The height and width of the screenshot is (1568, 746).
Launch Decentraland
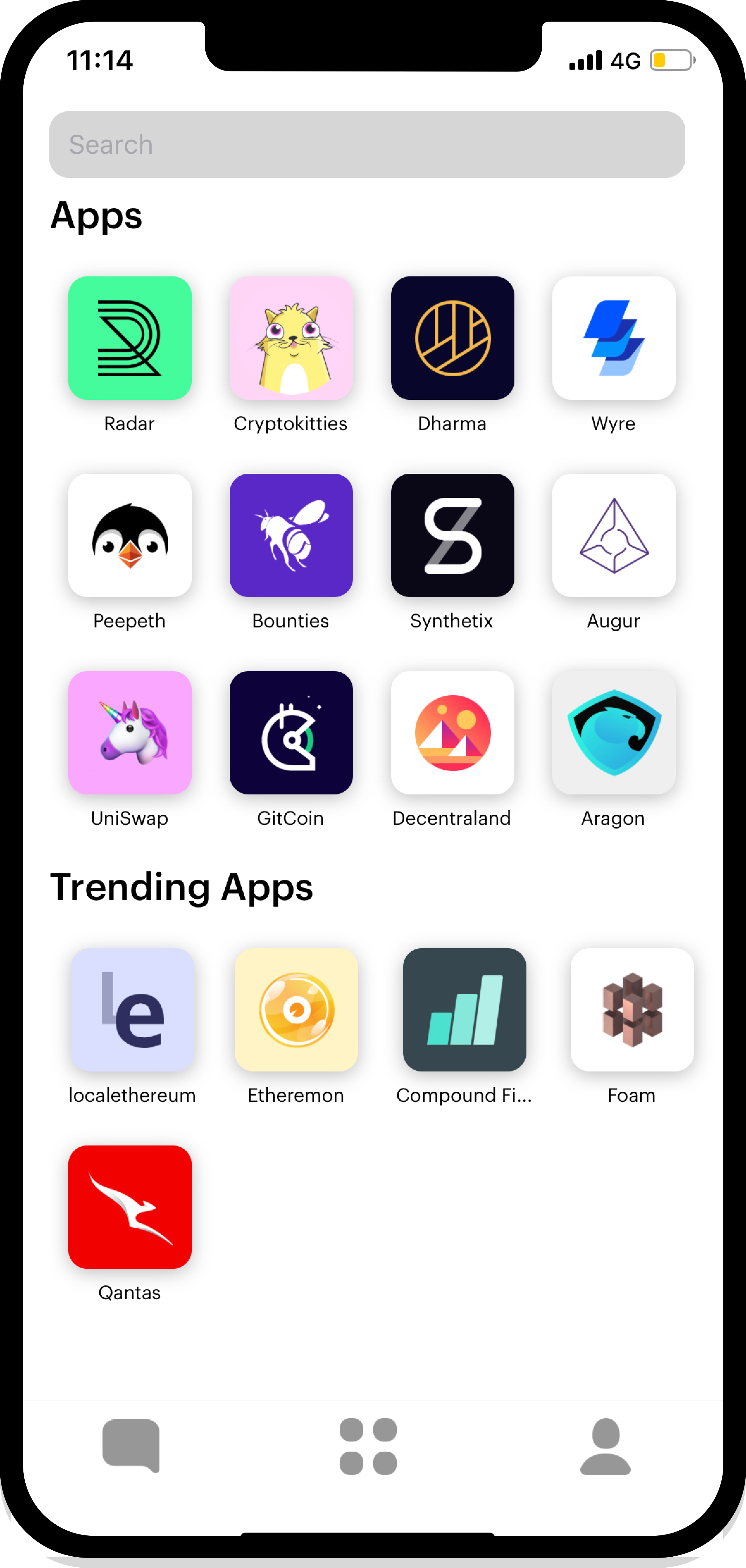coord(452,733)
